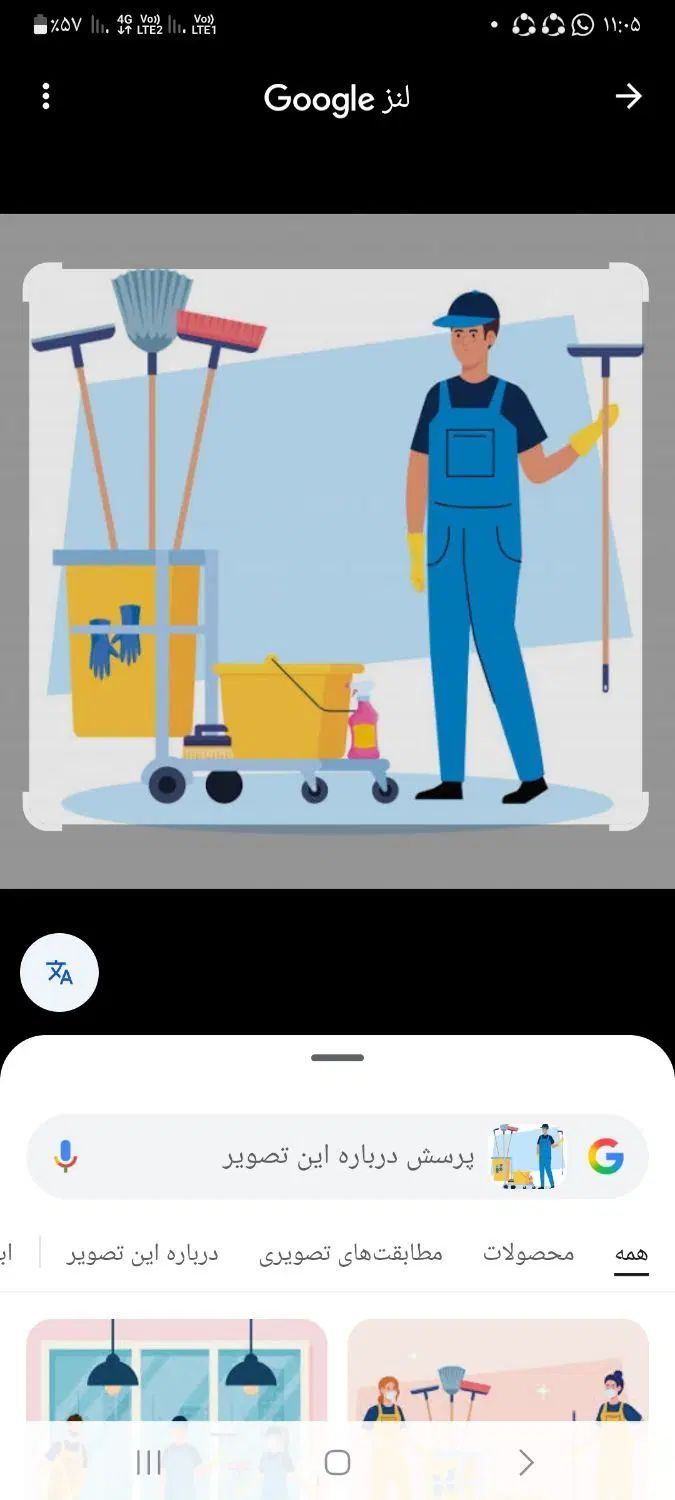The height and width of the screenshot is (1500, 675).
Task: Tap the bottom sheet drag handle
Action: (337, 1057)
